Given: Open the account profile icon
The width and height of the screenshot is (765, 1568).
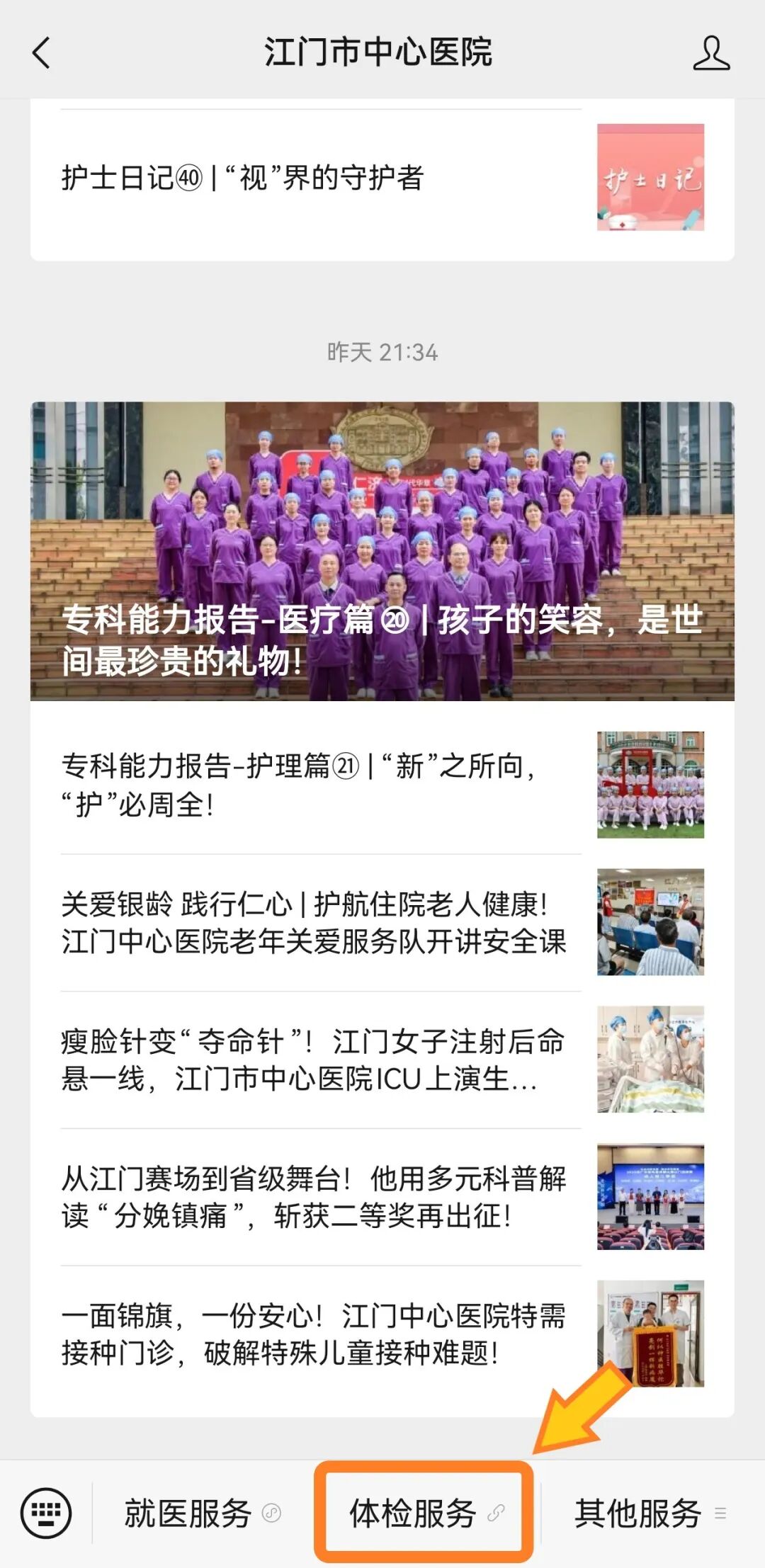Looking at the screenshot, I should coord(710,53).
